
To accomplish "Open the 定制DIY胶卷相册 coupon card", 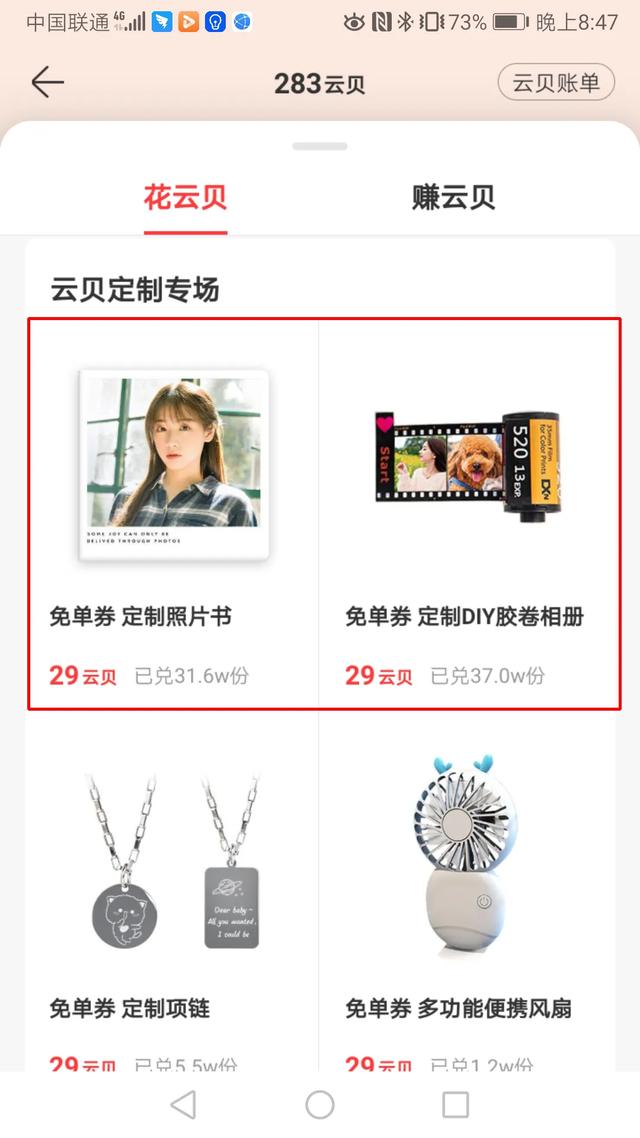I will [x=468, y=514].
